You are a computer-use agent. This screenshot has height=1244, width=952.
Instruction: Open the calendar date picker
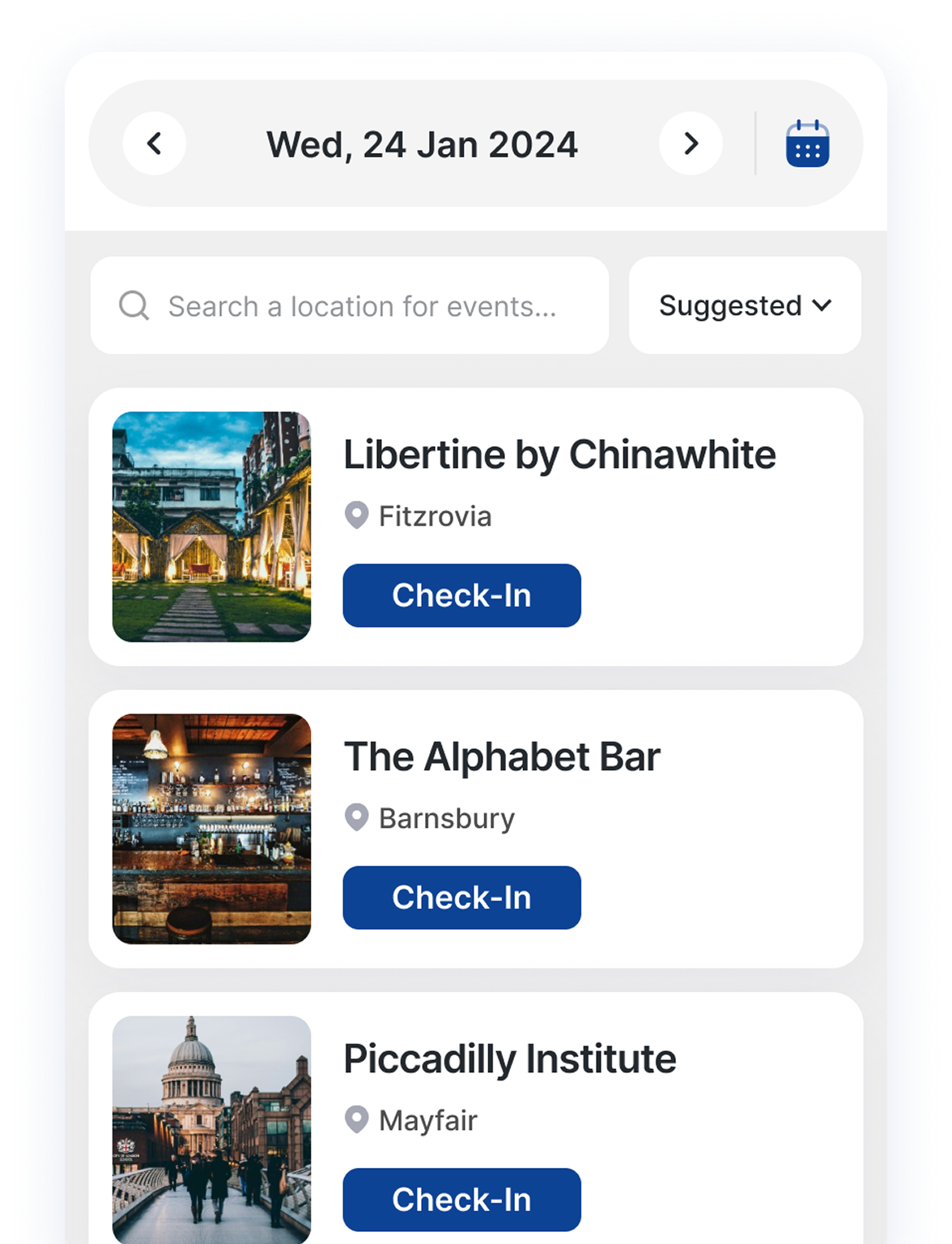tap(807, 144)
